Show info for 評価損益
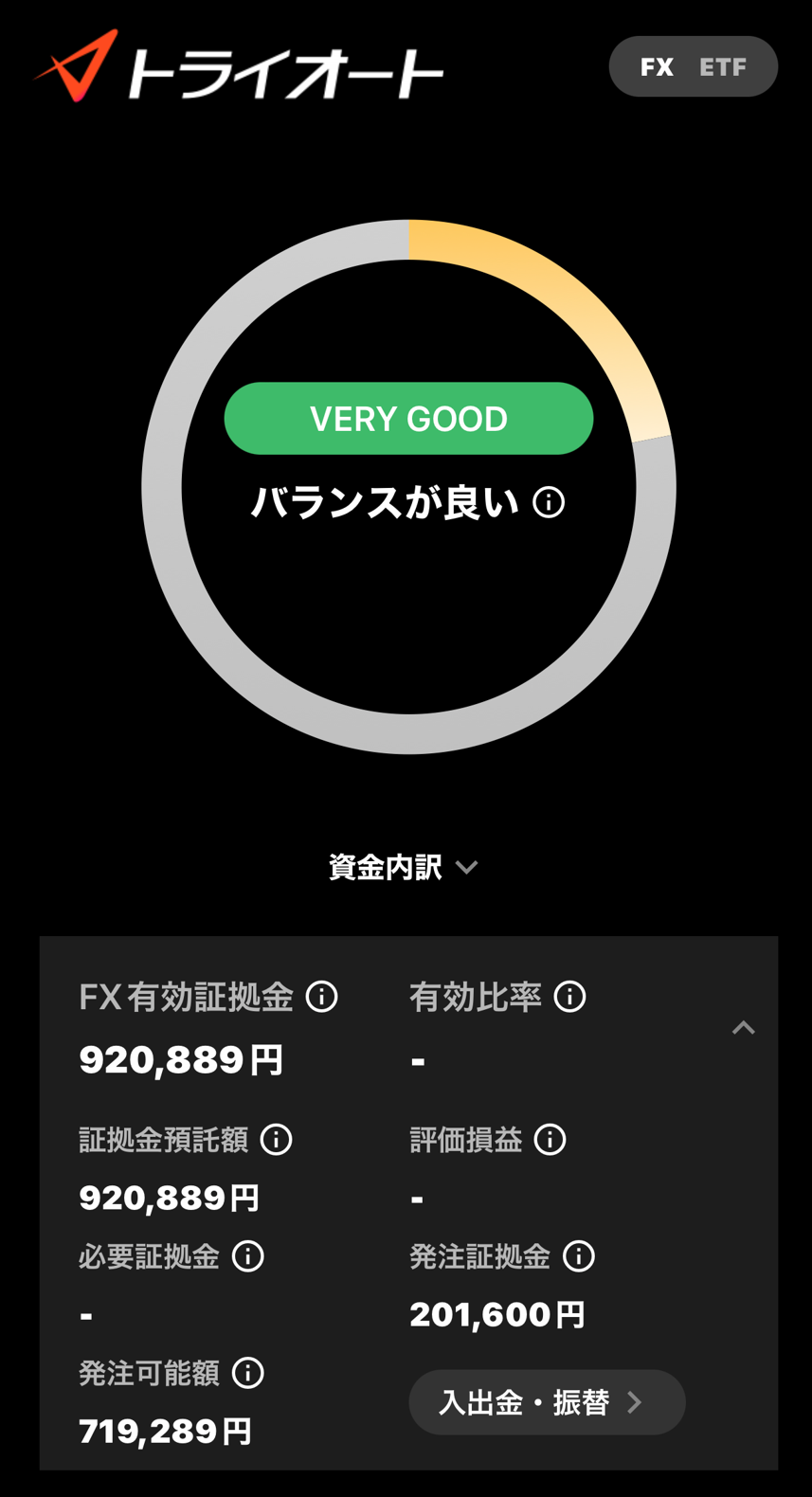 pyautogui.click(x=550, y=1139)
